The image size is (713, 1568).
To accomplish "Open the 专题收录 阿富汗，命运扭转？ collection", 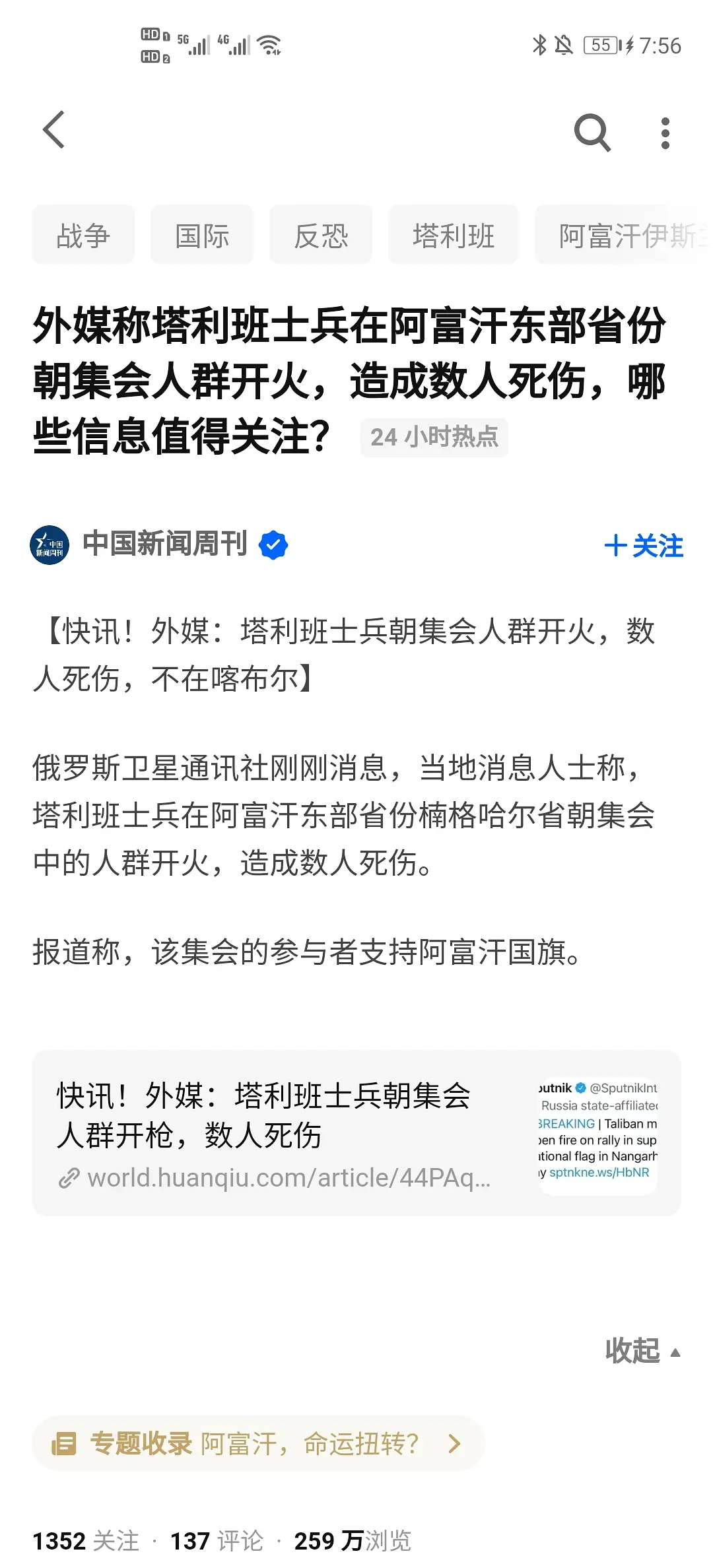I will point(257,1443).
